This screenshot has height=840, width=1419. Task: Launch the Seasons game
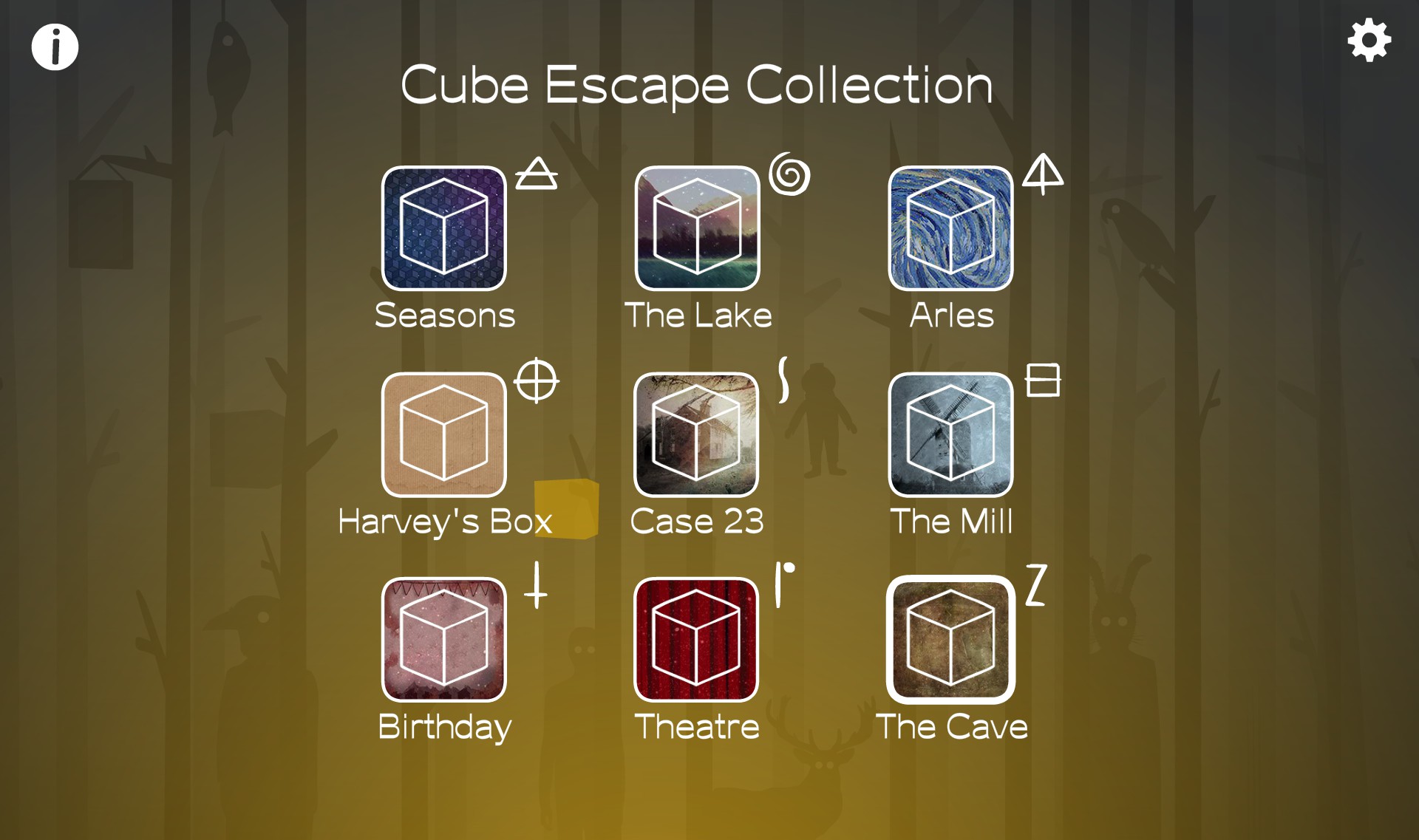click(x=444, y=228)
